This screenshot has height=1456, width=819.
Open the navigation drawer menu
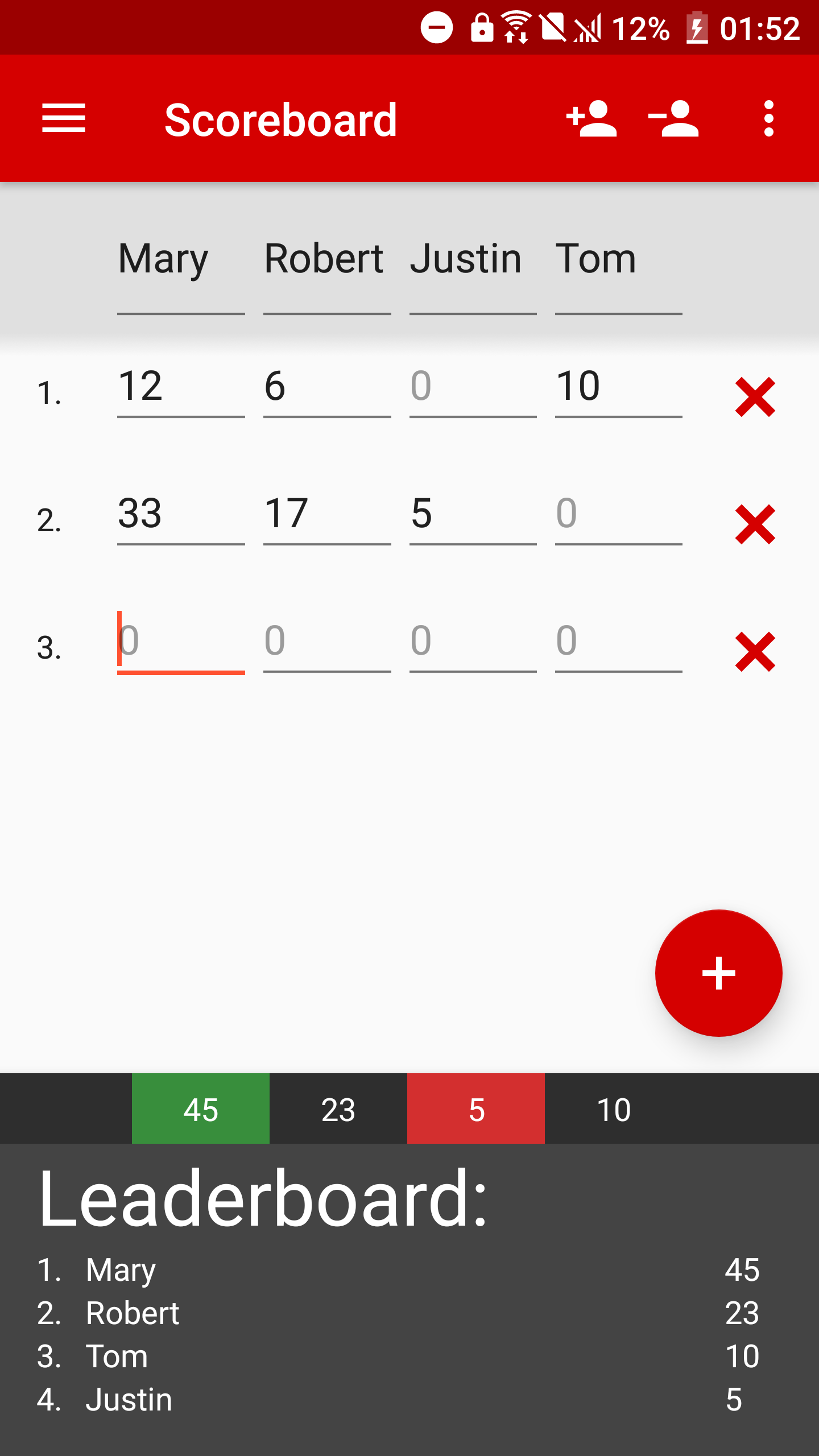(64, 118)
